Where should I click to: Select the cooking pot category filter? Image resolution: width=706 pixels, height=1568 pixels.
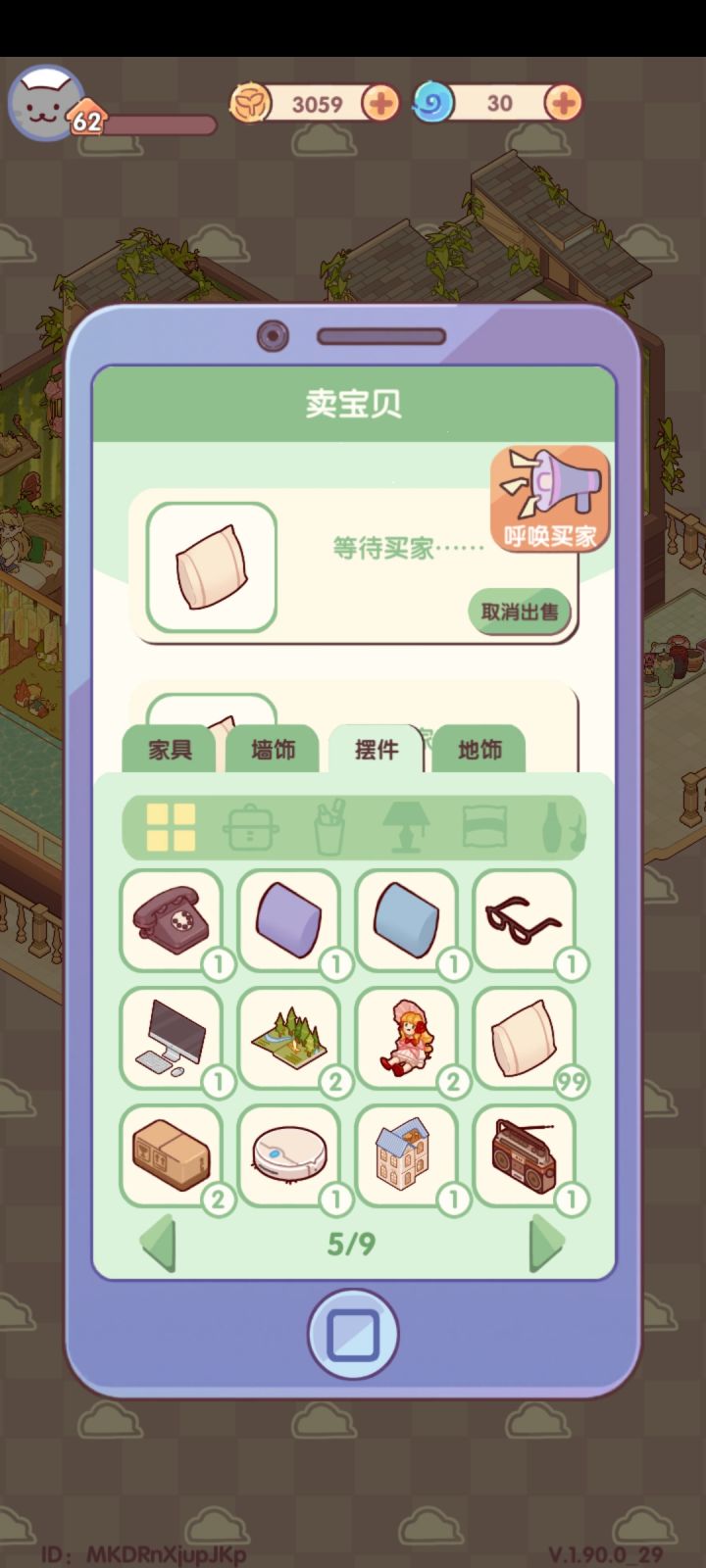251,825
